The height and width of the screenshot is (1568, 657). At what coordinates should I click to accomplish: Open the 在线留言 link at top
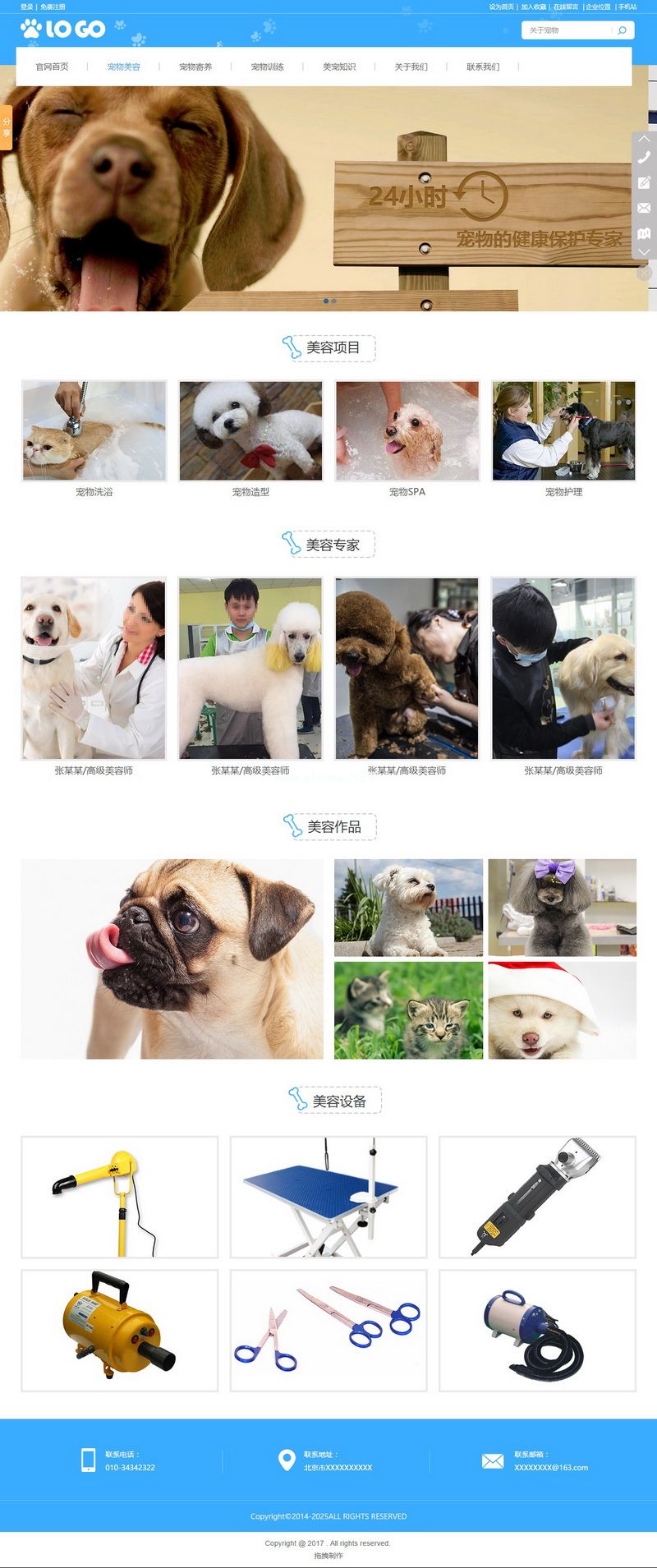[x=565, y=7]
